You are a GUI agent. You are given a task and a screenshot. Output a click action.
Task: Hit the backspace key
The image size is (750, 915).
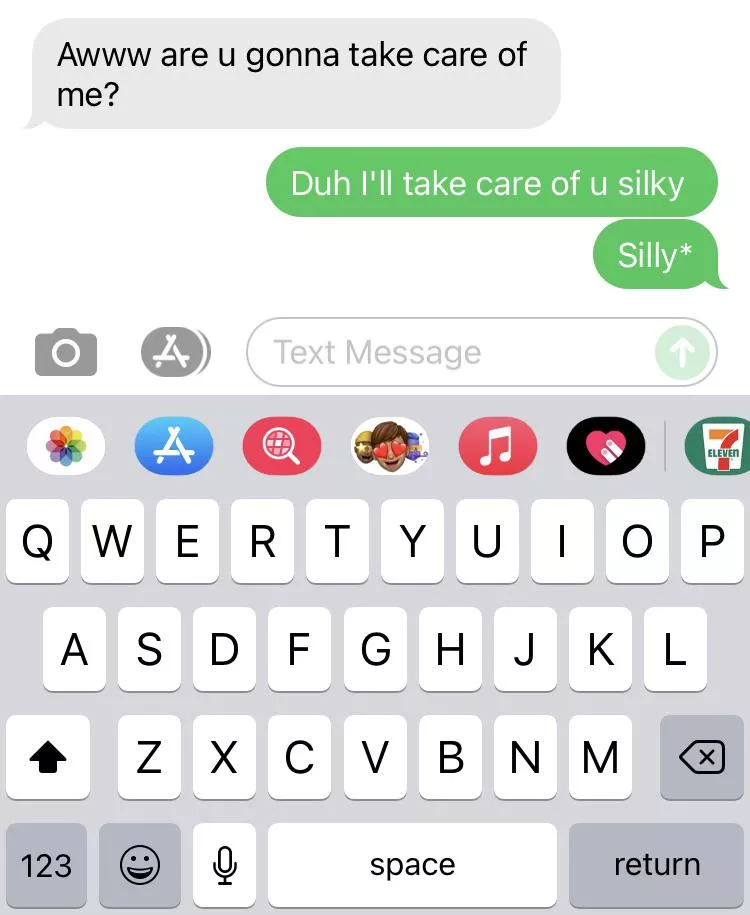(x=702, y=758)
